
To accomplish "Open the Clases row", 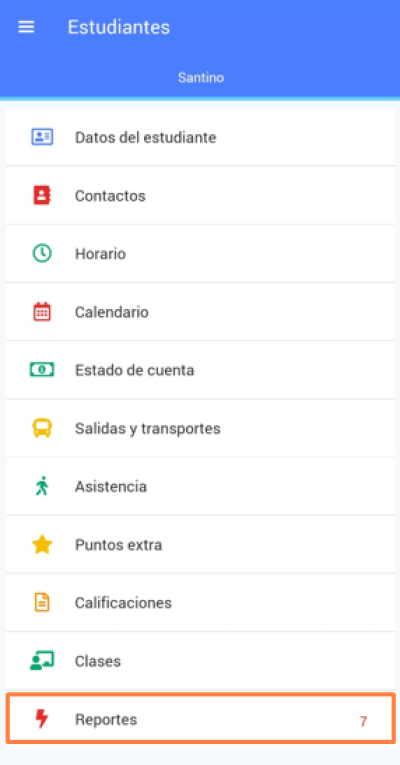I will (x=200, y=661).
